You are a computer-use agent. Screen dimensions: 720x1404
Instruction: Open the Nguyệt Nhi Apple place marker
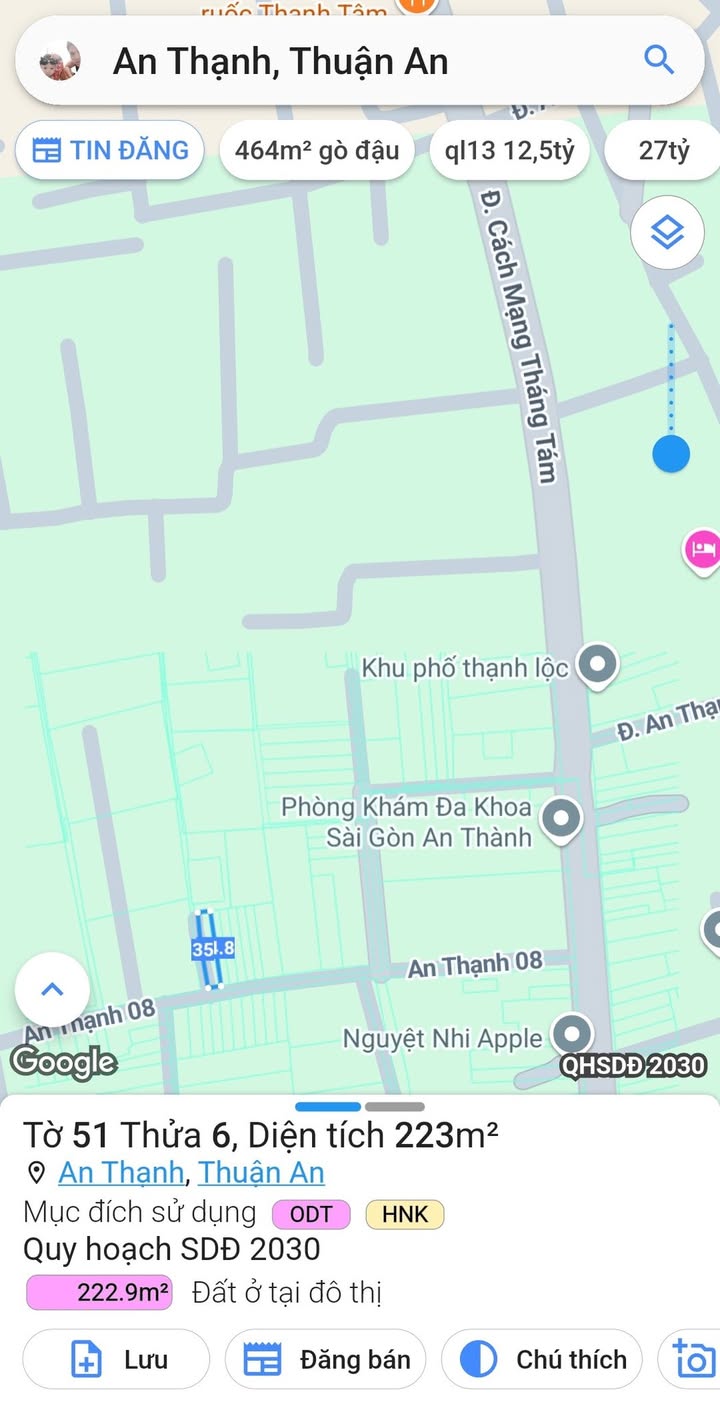pyautogui.click(x=571, y=1034)
